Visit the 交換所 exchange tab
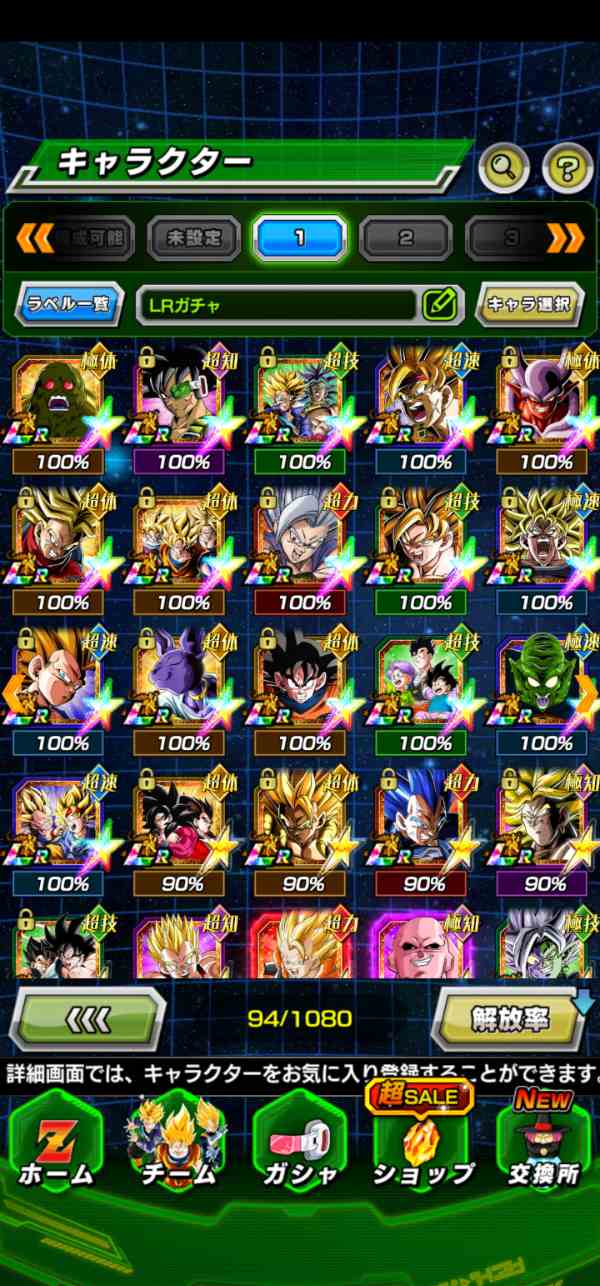 [543, 1145]
